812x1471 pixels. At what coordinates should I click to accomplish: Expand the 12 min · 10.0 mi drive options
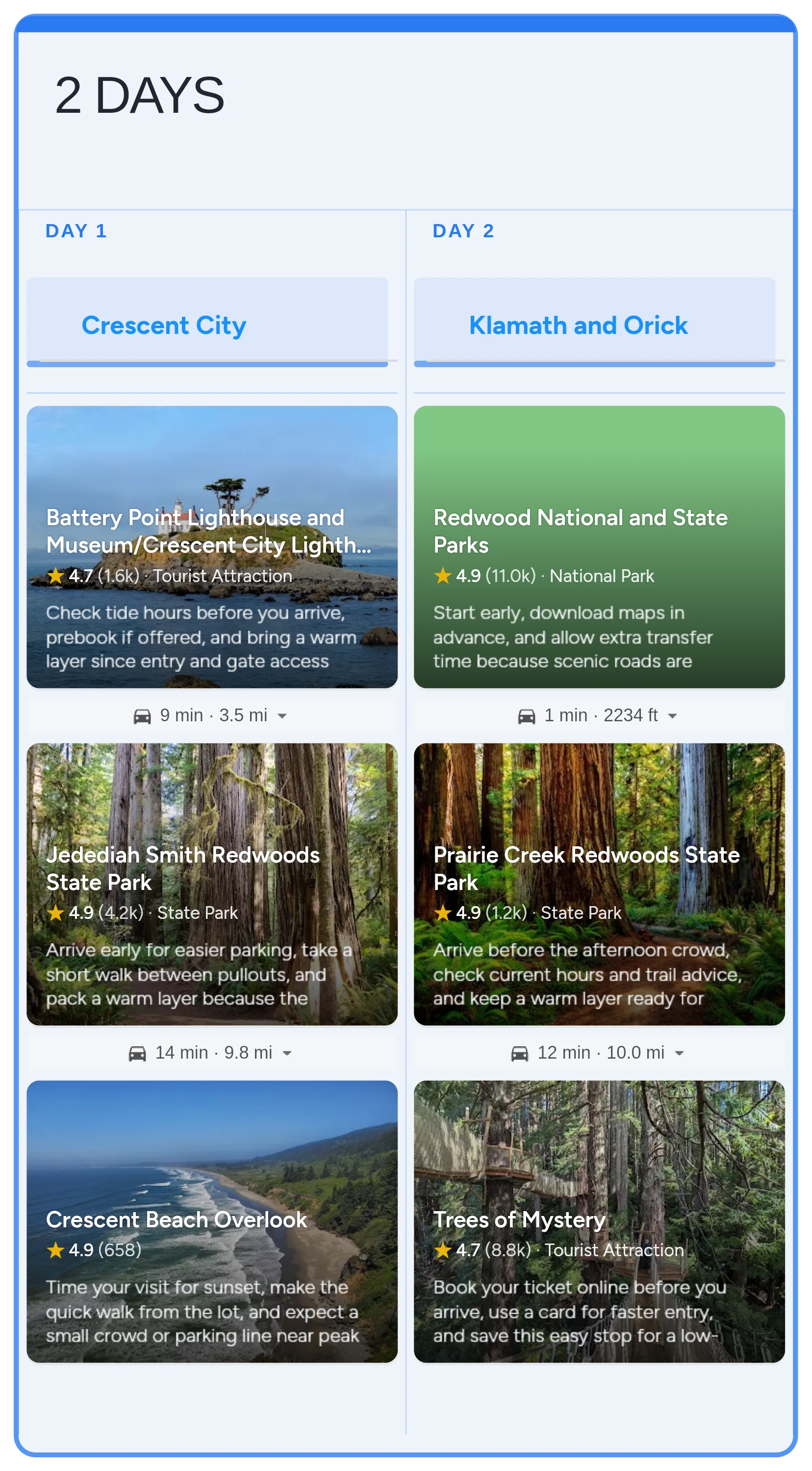[679, 1052]
